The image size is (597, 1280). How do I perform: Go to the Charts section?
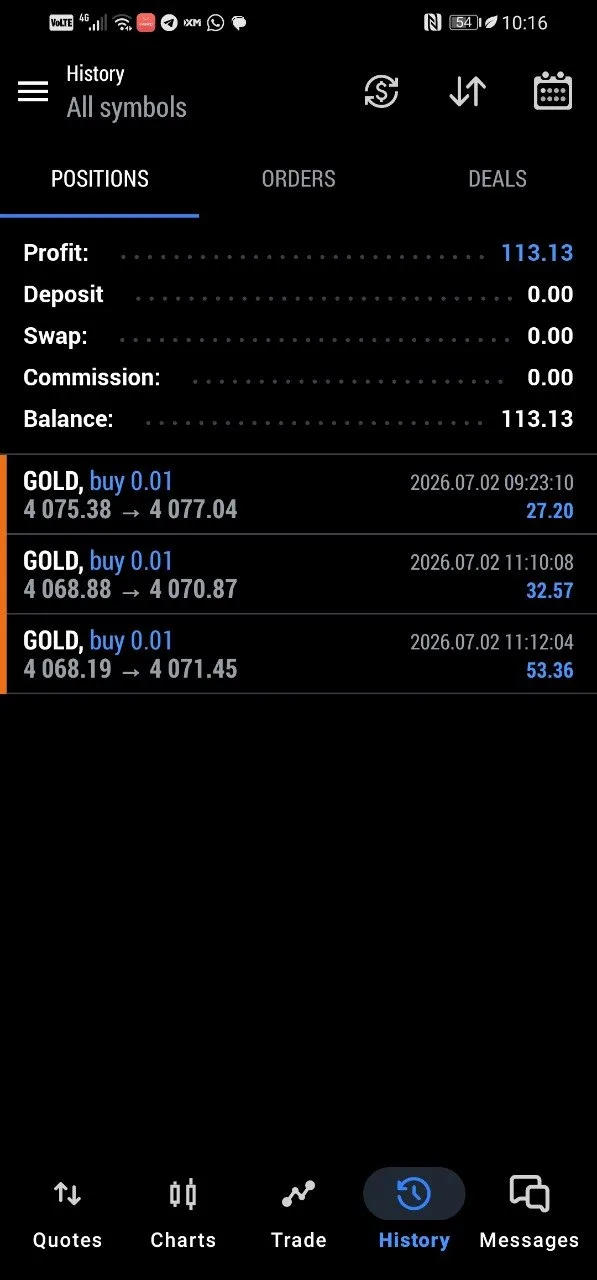coord(183,1212)
